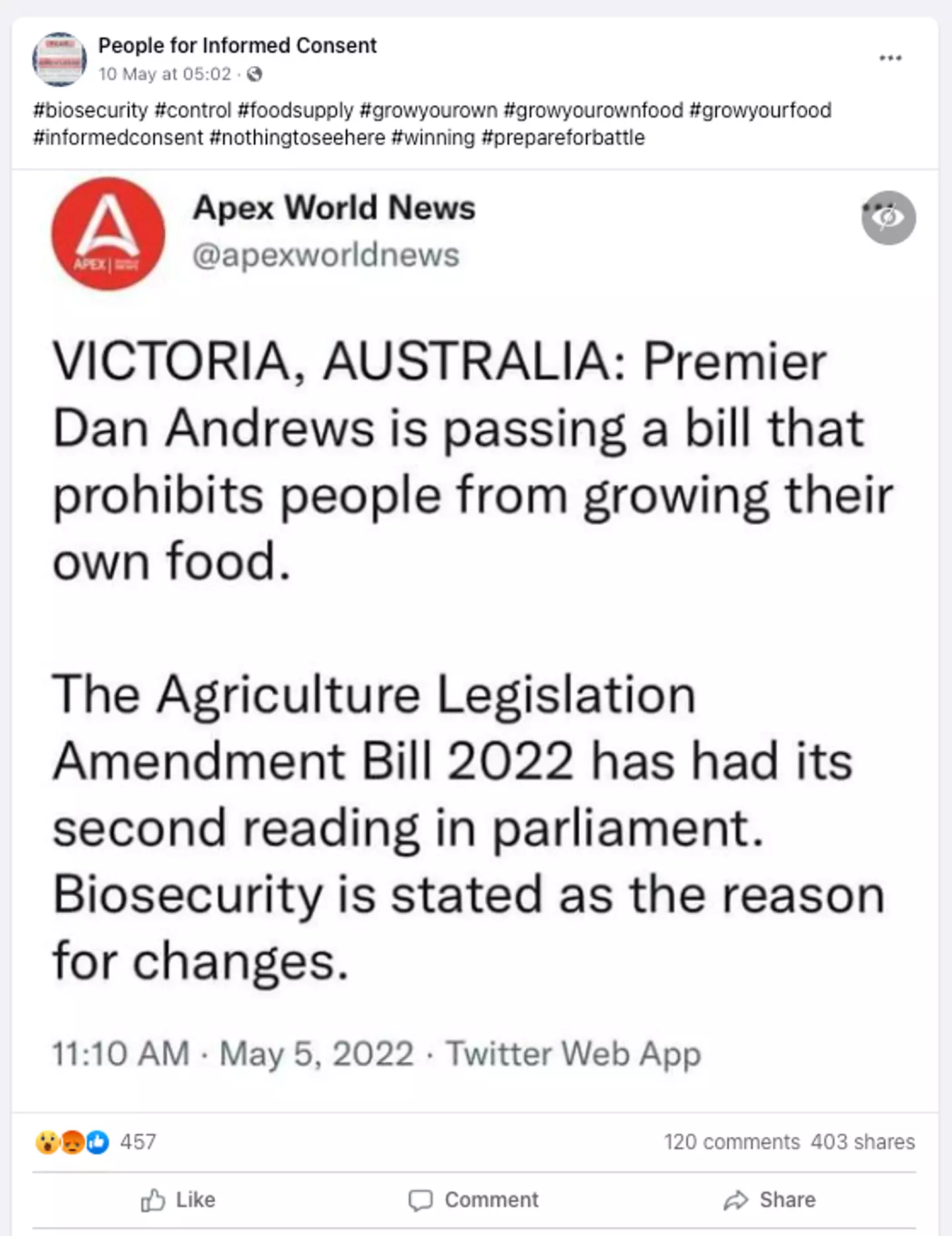Tap the crossed-eye icon on the image
Screen dimensions: 952x1236
click(x=888, y=217)
